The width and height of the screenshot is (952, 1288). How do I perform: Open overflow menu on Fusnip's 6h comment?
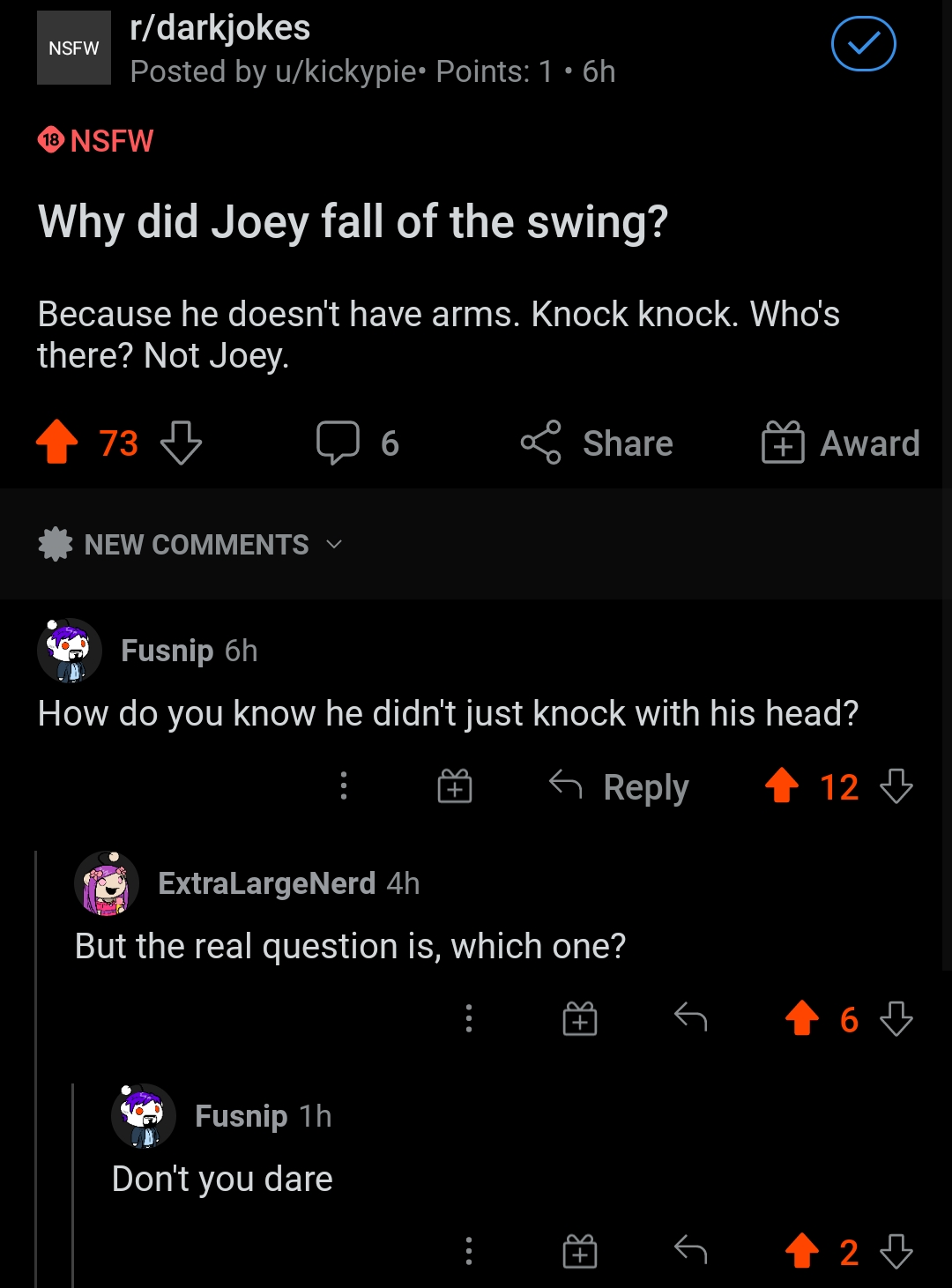click(x=344, y=785)
